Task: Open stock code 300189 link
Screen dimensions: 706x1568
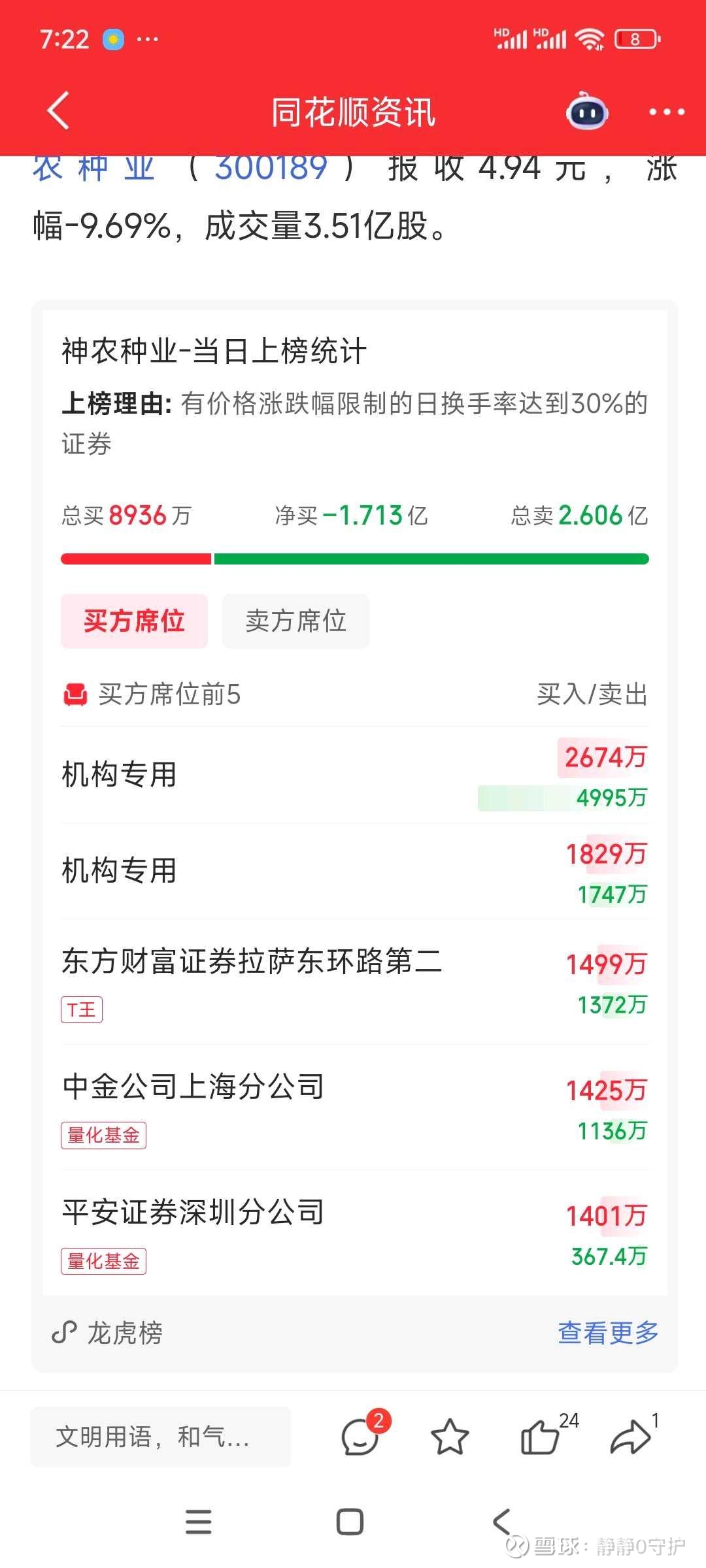Action: (271, 168)
